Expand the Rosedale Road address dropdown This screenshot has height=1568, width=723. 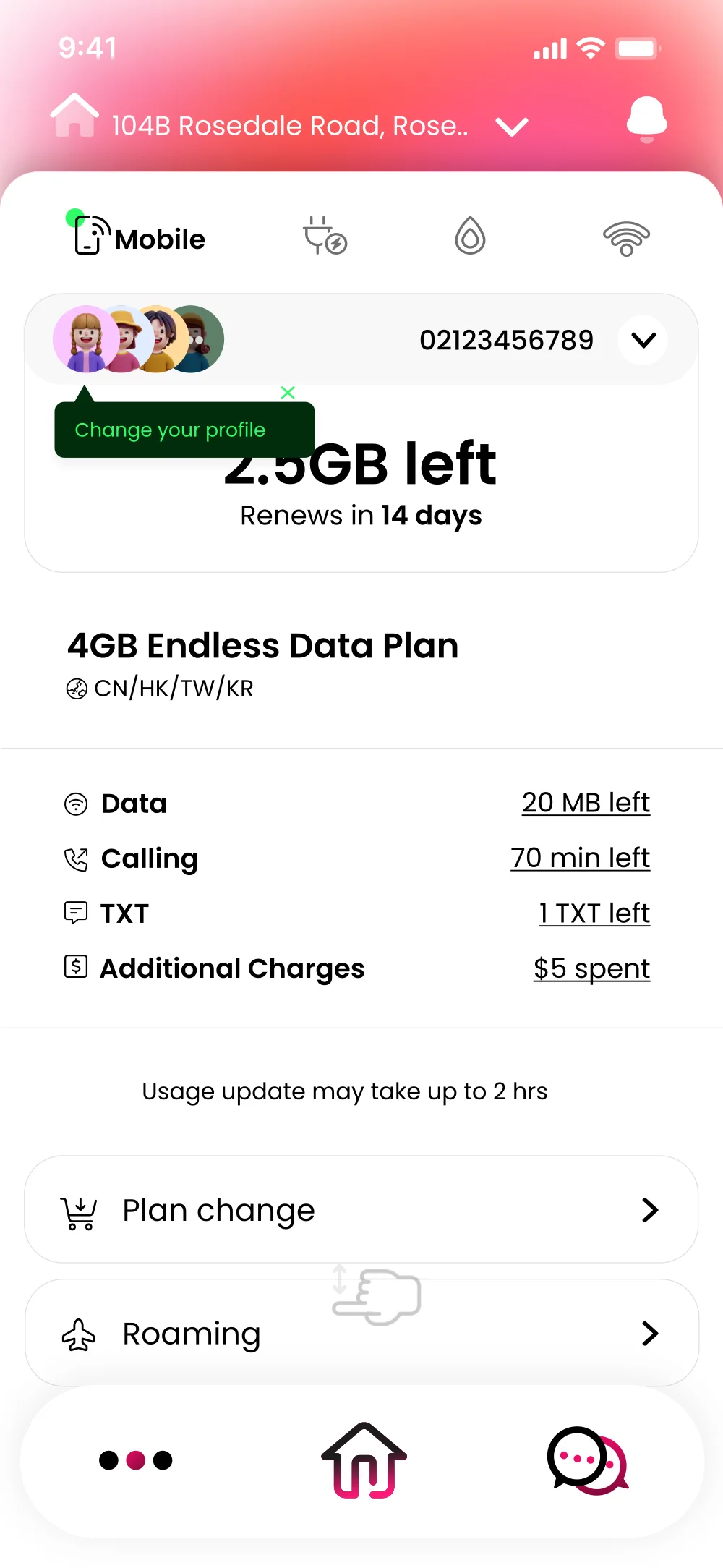[512, 127]
